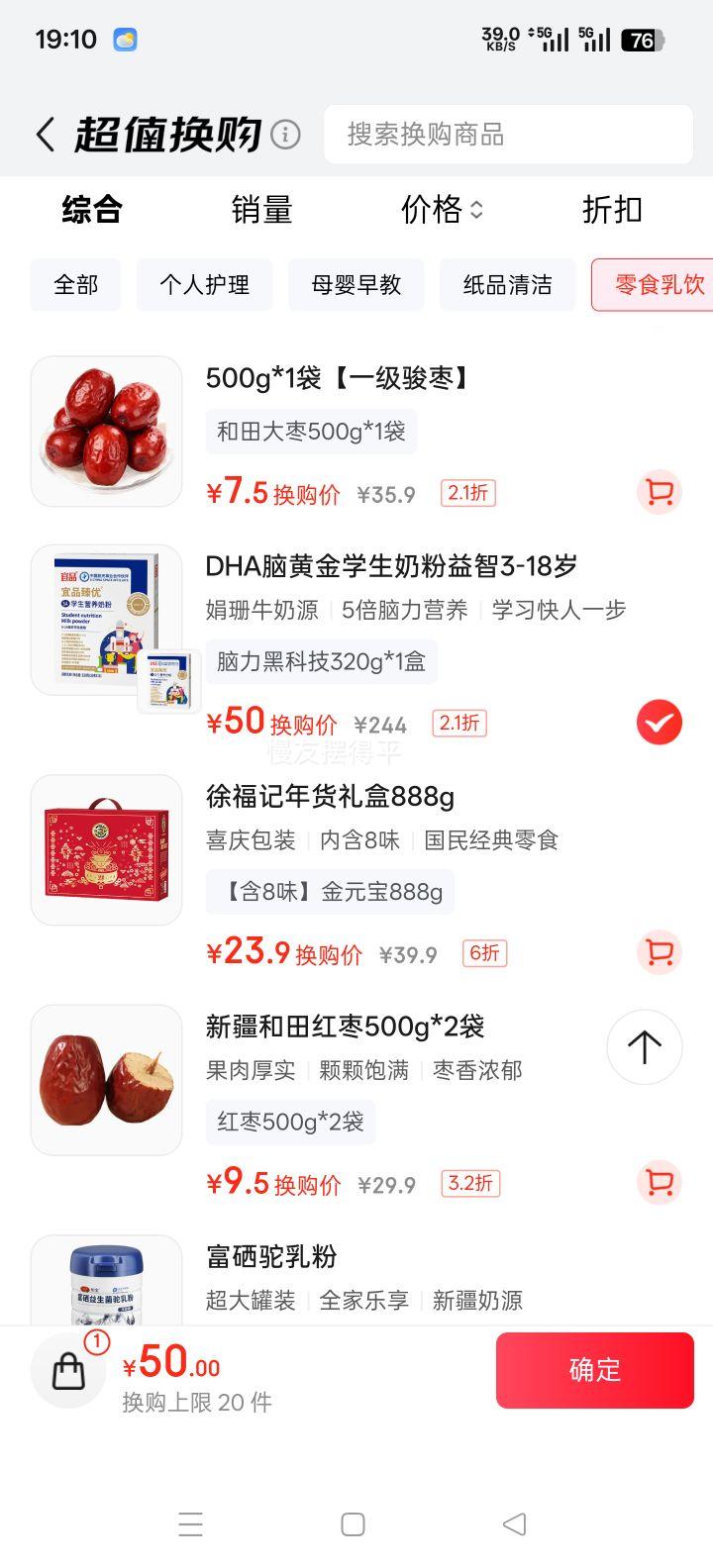
Task: Click the cart icon beside 徐福记年货礼盒
Action: click(659, 952)
